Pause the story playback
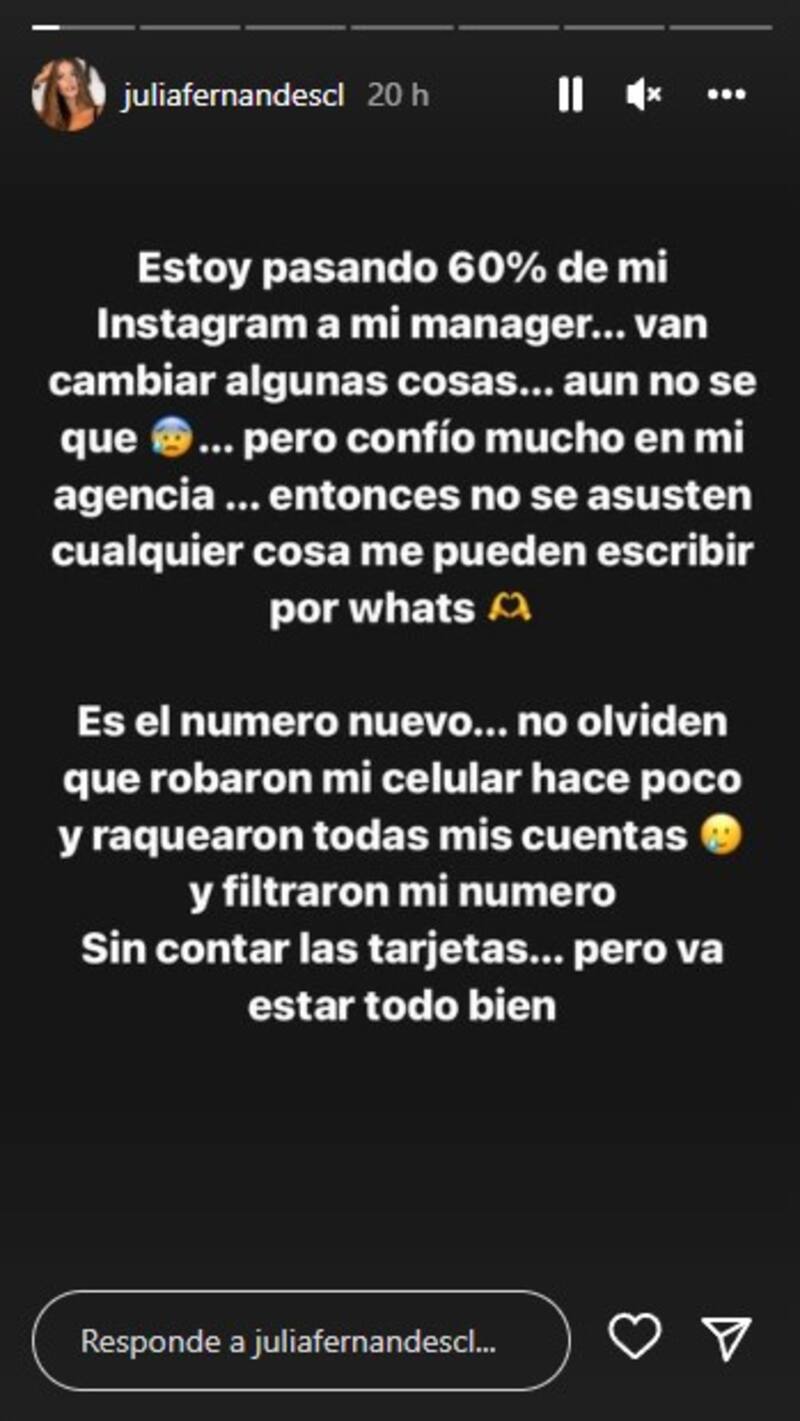Screen dimensions: 800x1421 pos(570,95)
